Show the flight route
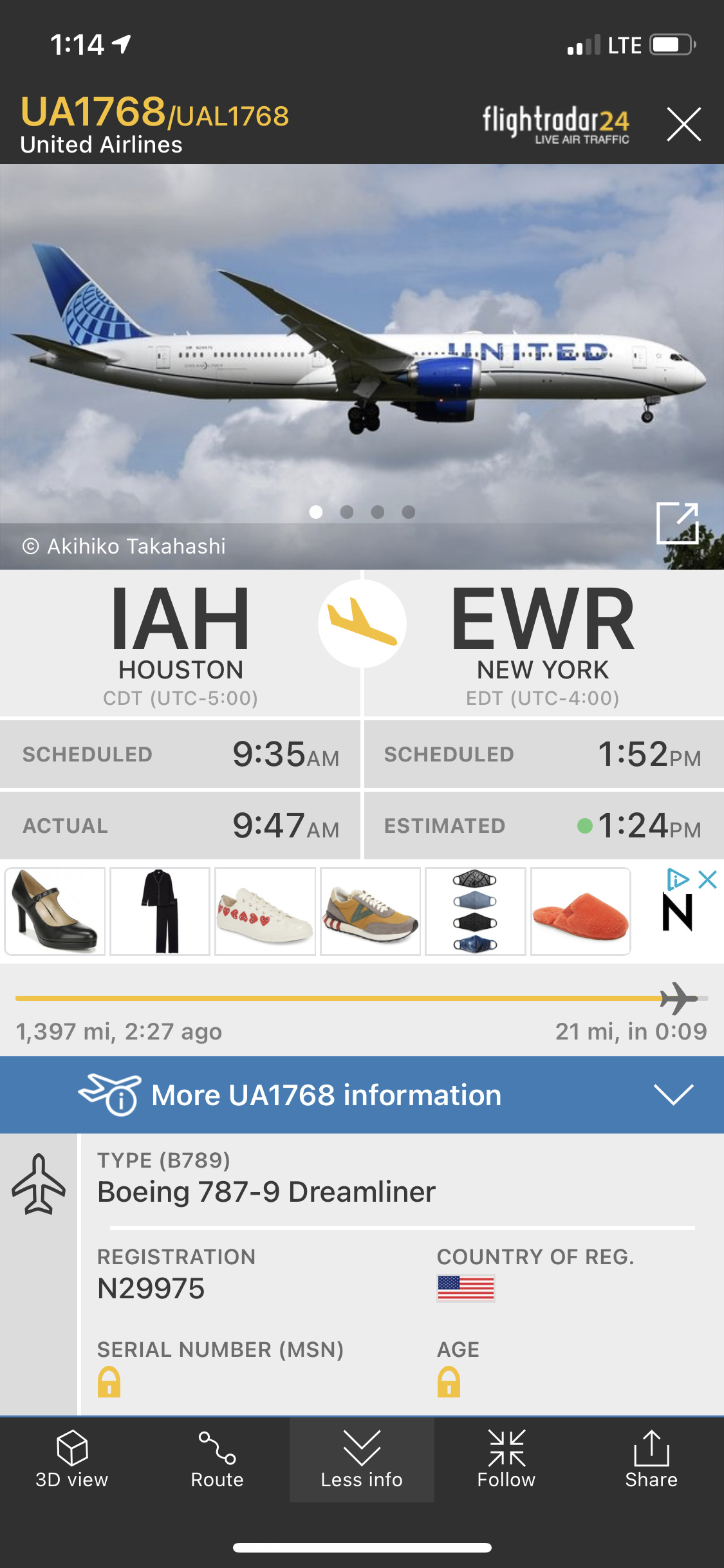 pos(217,1459)
